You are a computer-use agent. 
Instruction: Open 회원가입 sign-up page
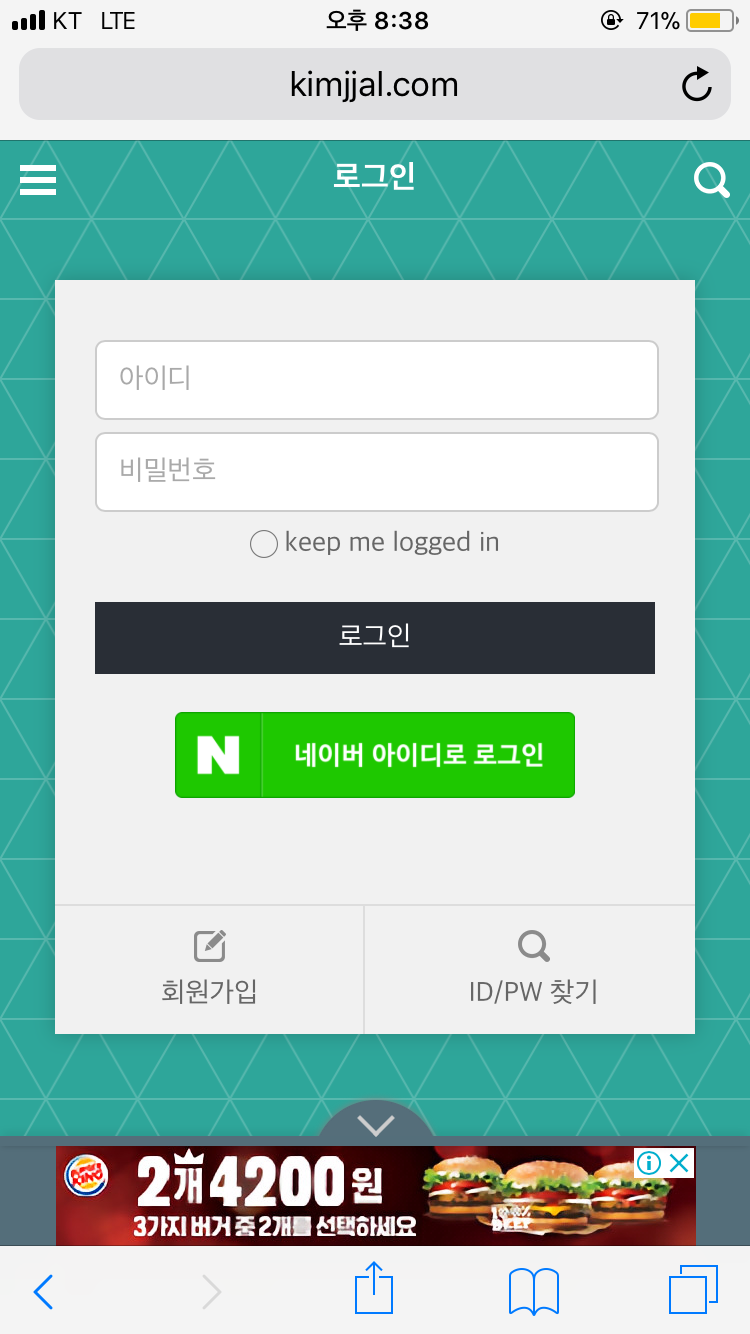click(x=209, y=969)
